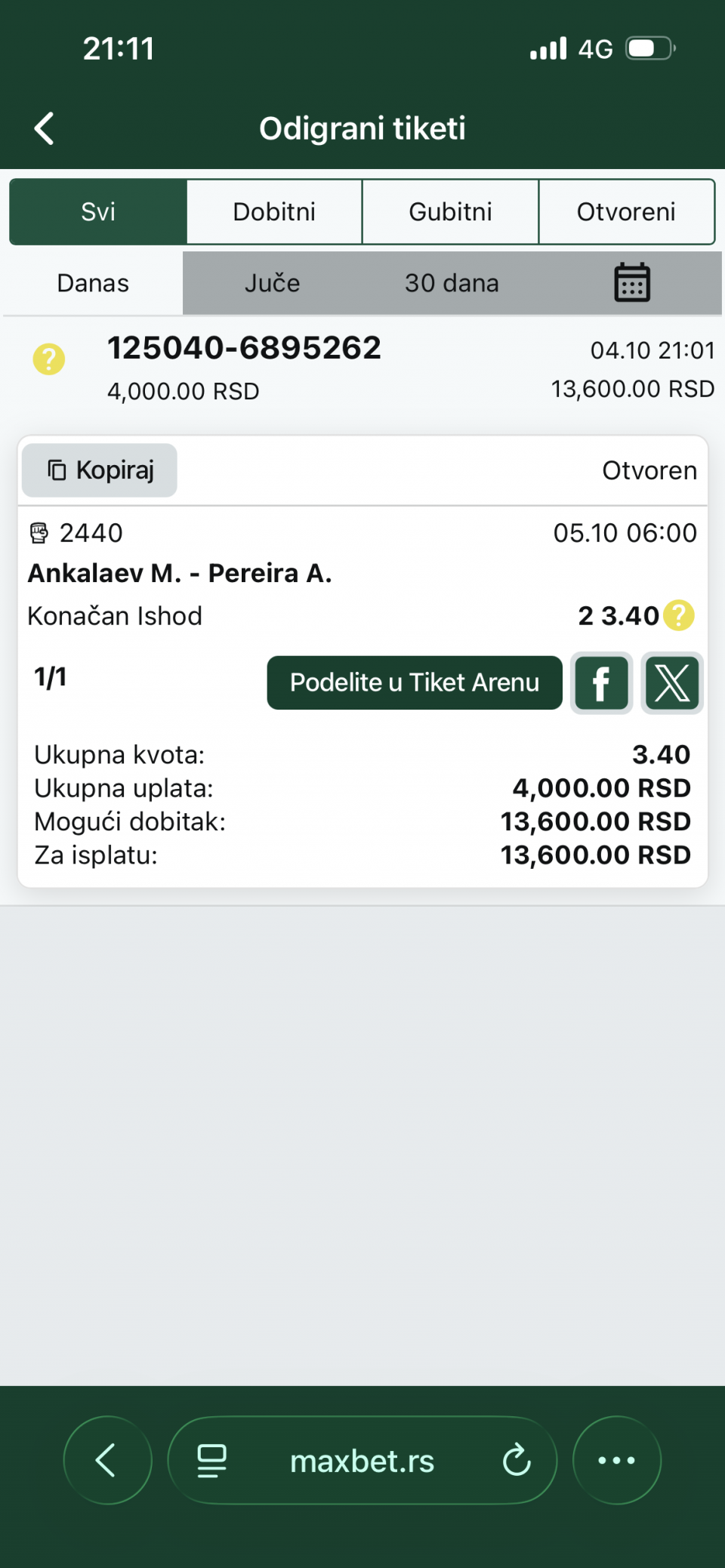This screenshot has height=1568, width=725.
Task: Filter tickets by Juče
Action: [272, 283]
